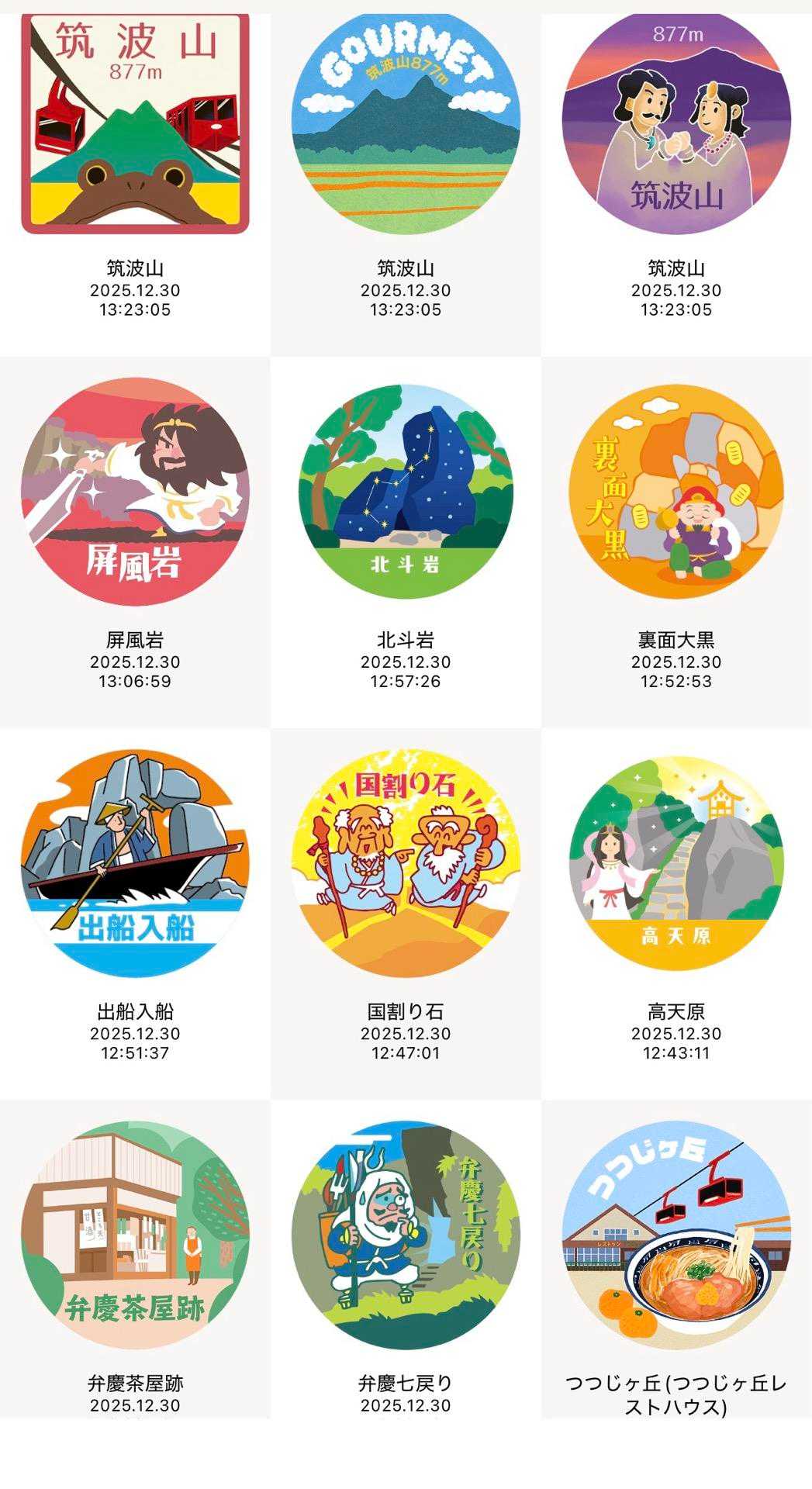Select the 裏面大黒 badge

coord(676,492)
